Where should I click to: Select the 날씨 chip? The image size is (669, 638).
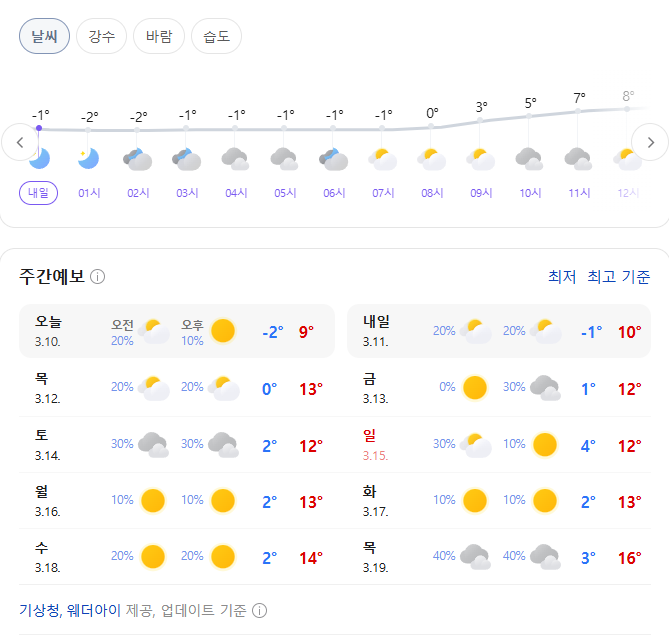pyautogui.click(x=44, y=38)
